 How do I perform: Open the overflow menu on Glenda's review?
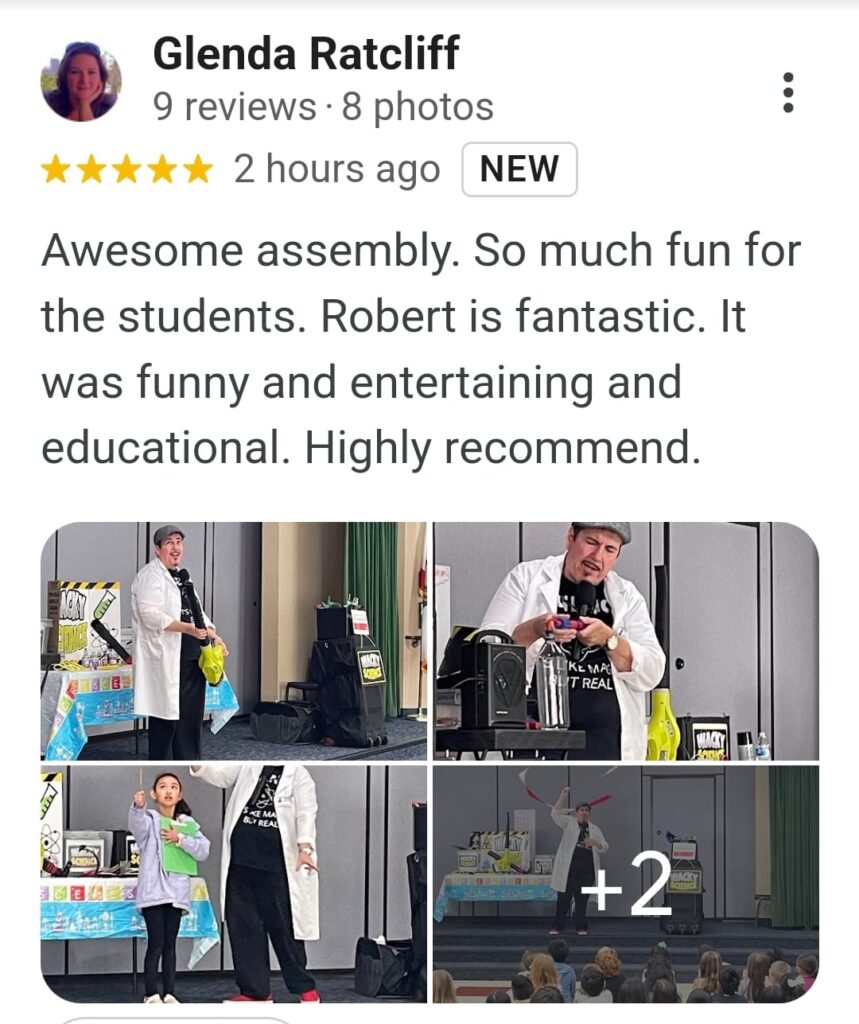click(788, 92)
